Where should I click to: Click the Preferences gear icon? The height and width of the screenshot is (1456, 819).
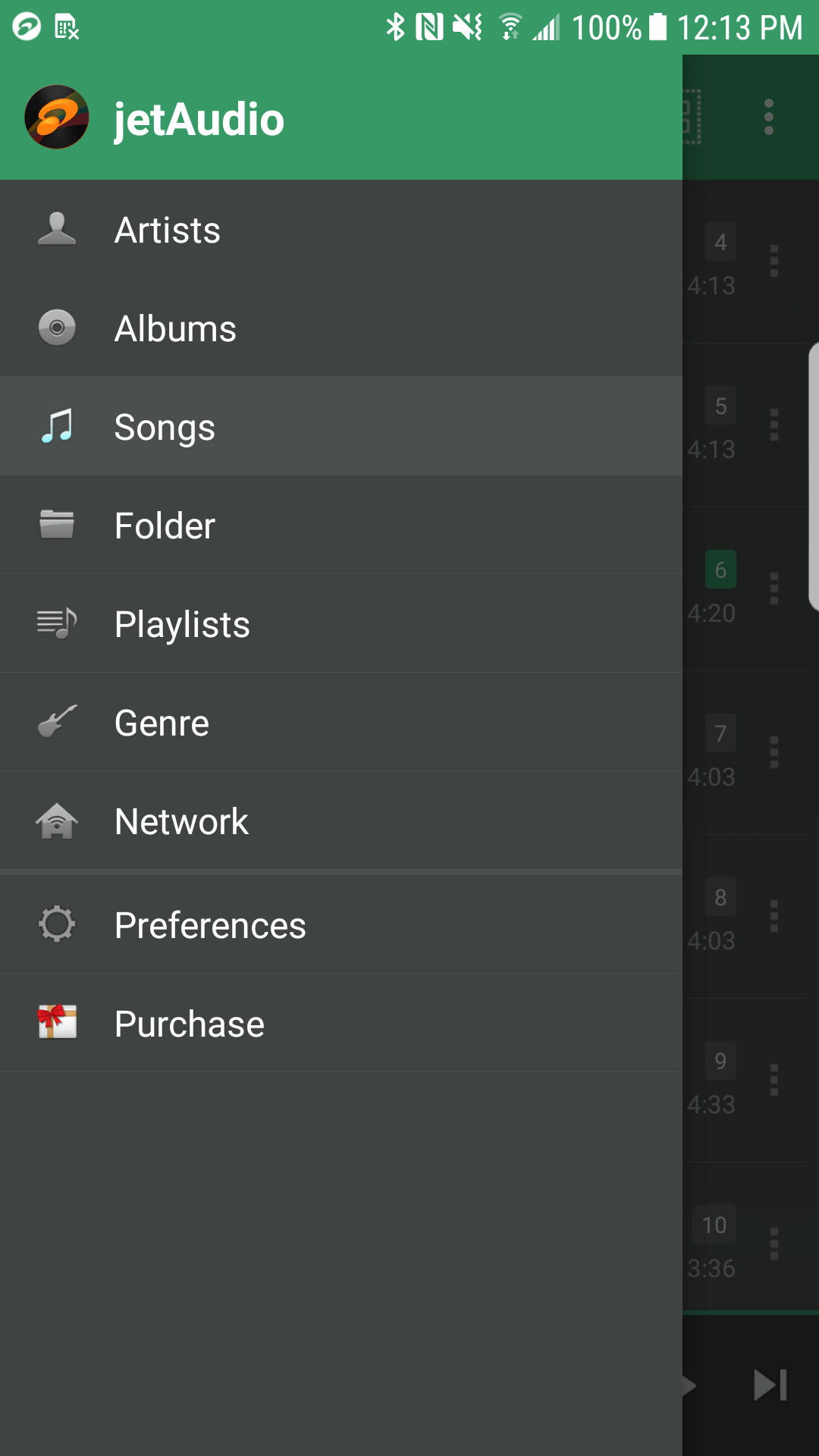(x=55, y=924)
